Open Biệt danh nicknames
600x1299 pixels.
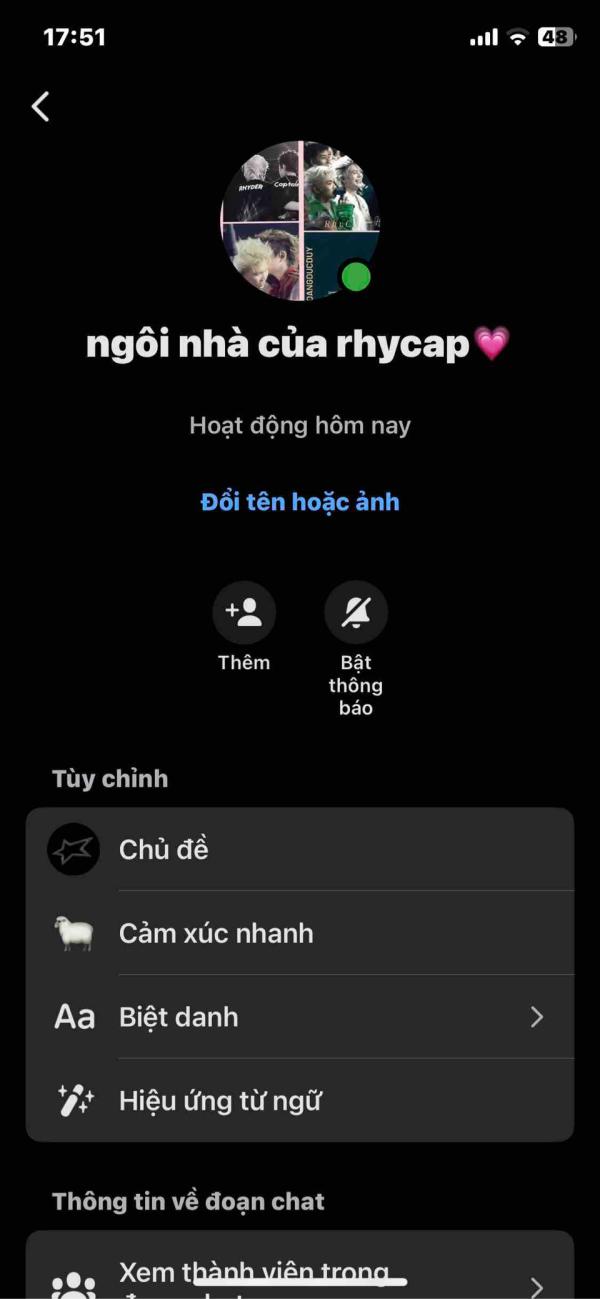[x=300, y=1017]
